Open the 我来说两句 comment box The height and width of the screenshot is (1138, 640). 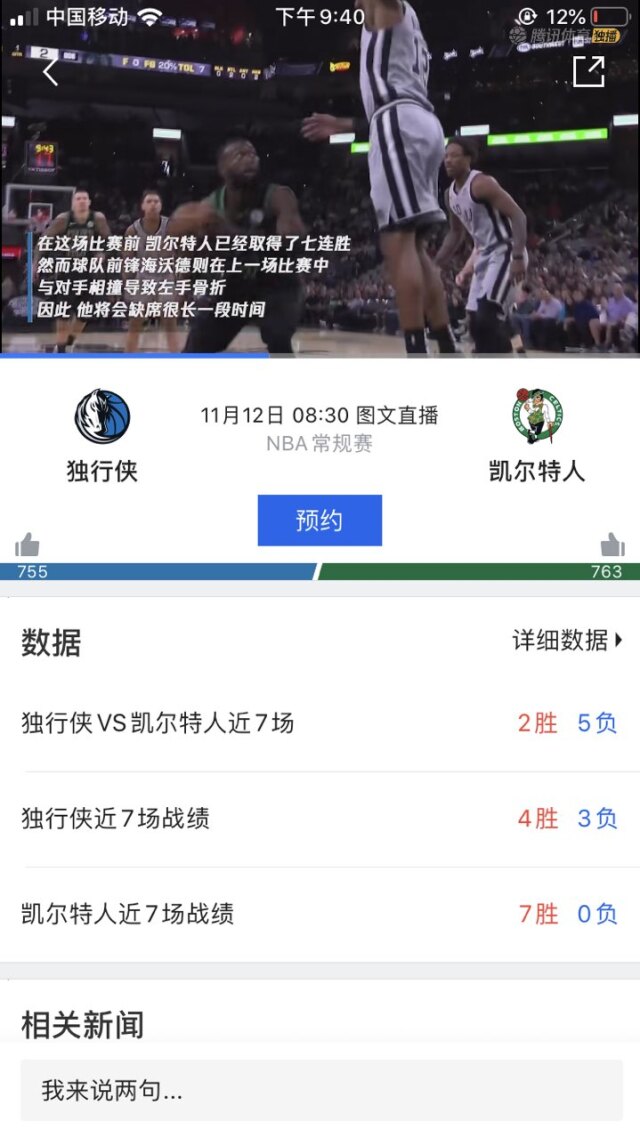320,1090
